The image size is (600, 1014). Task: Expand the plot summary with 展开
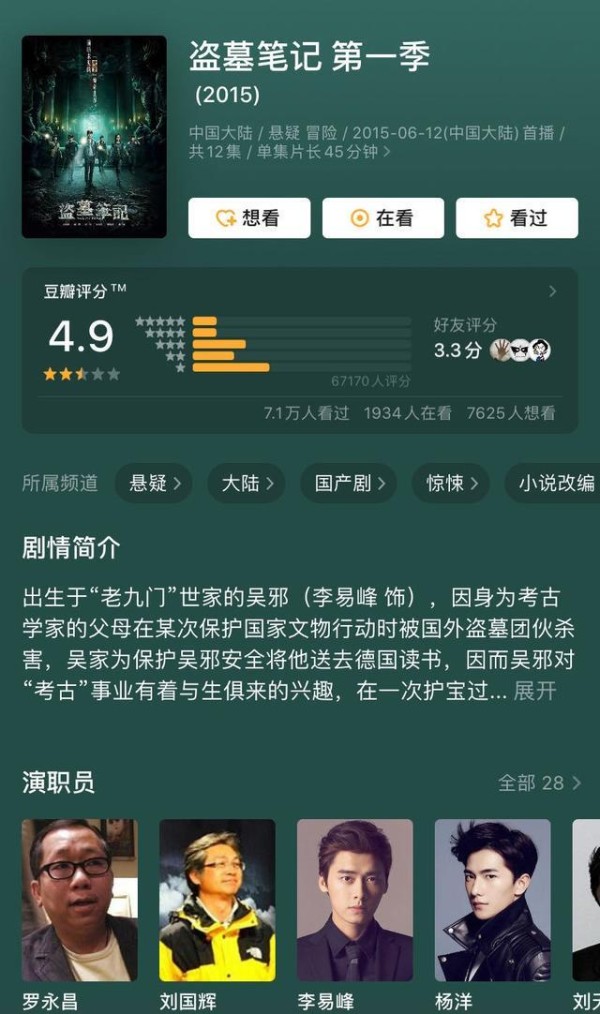point(534,691)
